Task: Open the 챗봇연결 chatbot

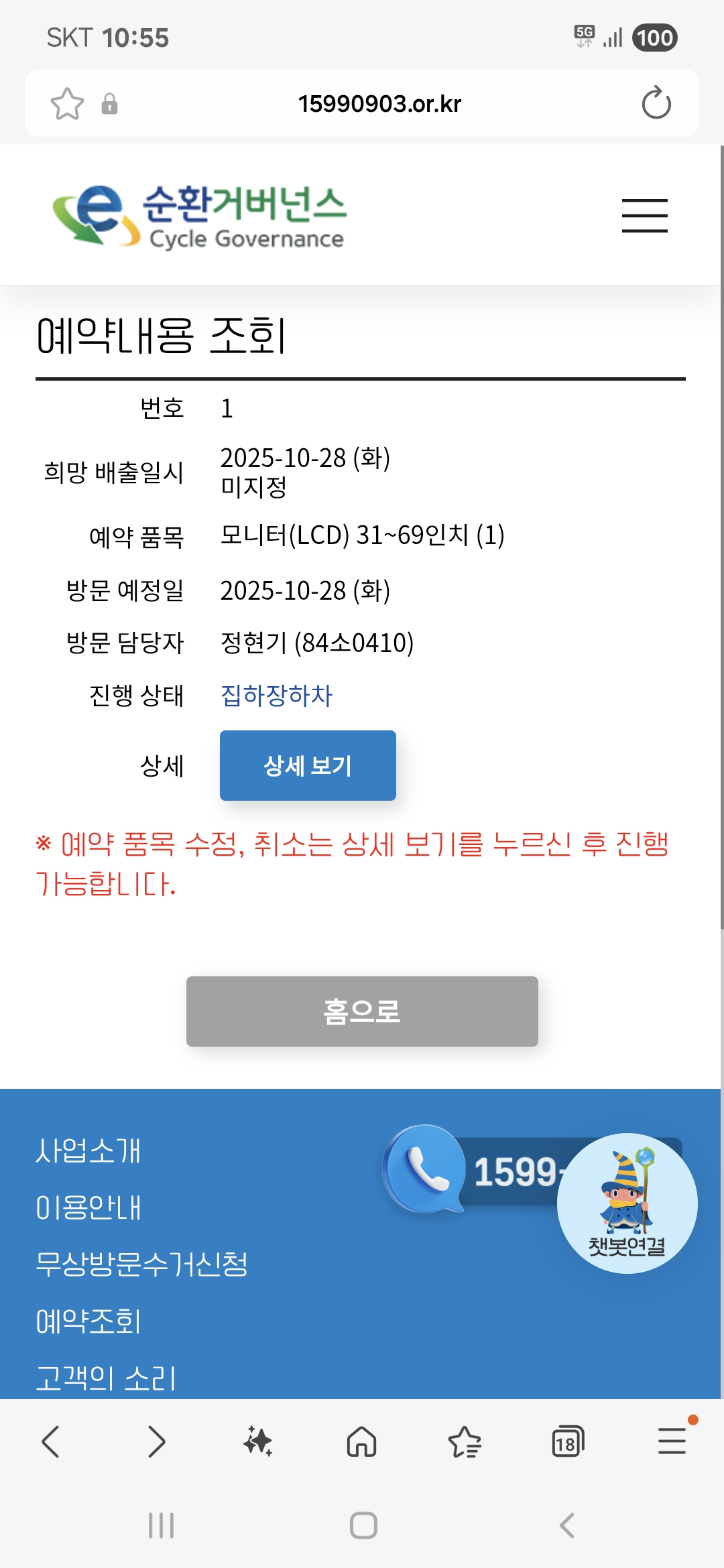Action: (627, 1203)
